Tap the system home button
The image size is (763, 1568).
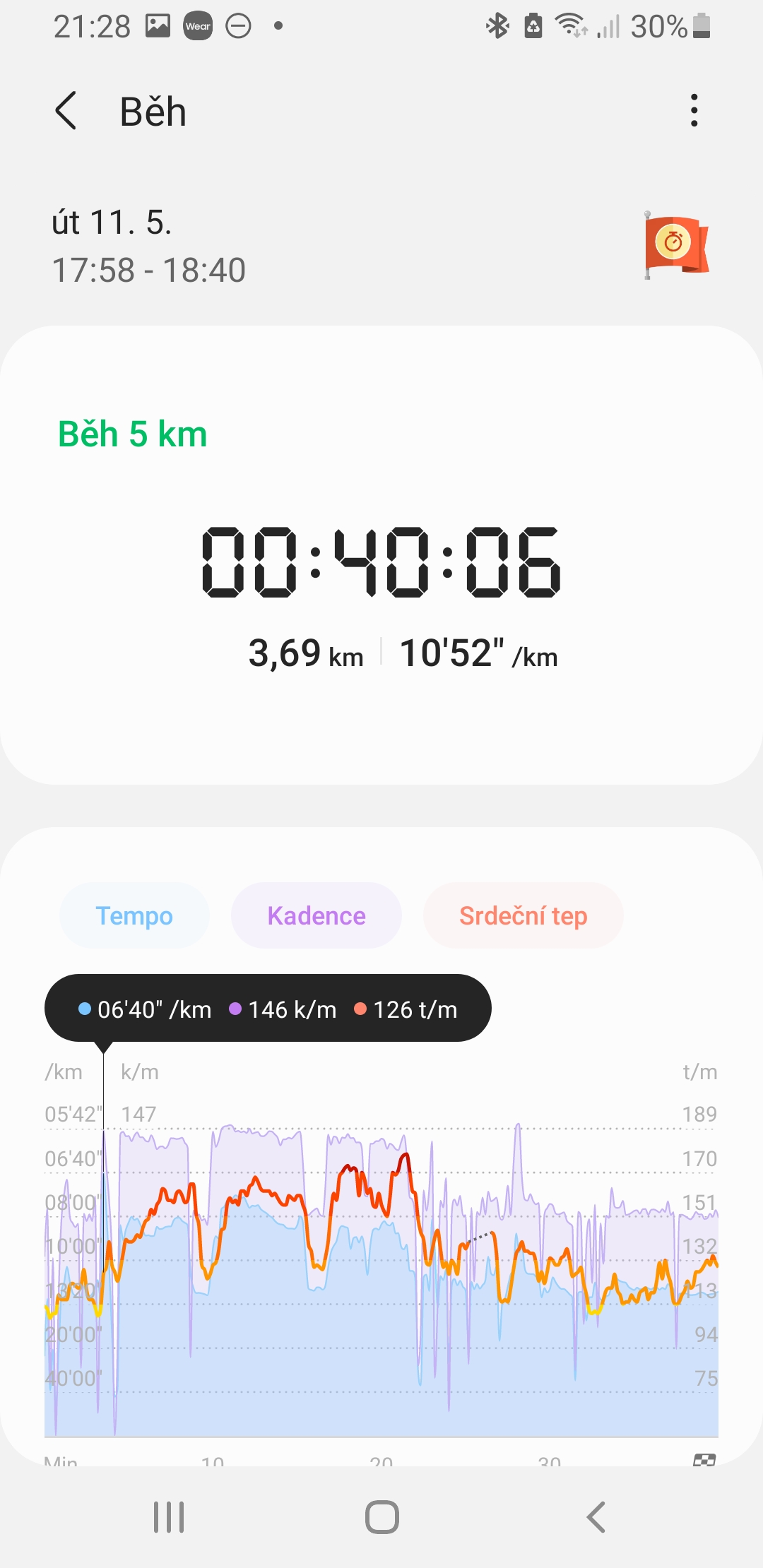382,1516
